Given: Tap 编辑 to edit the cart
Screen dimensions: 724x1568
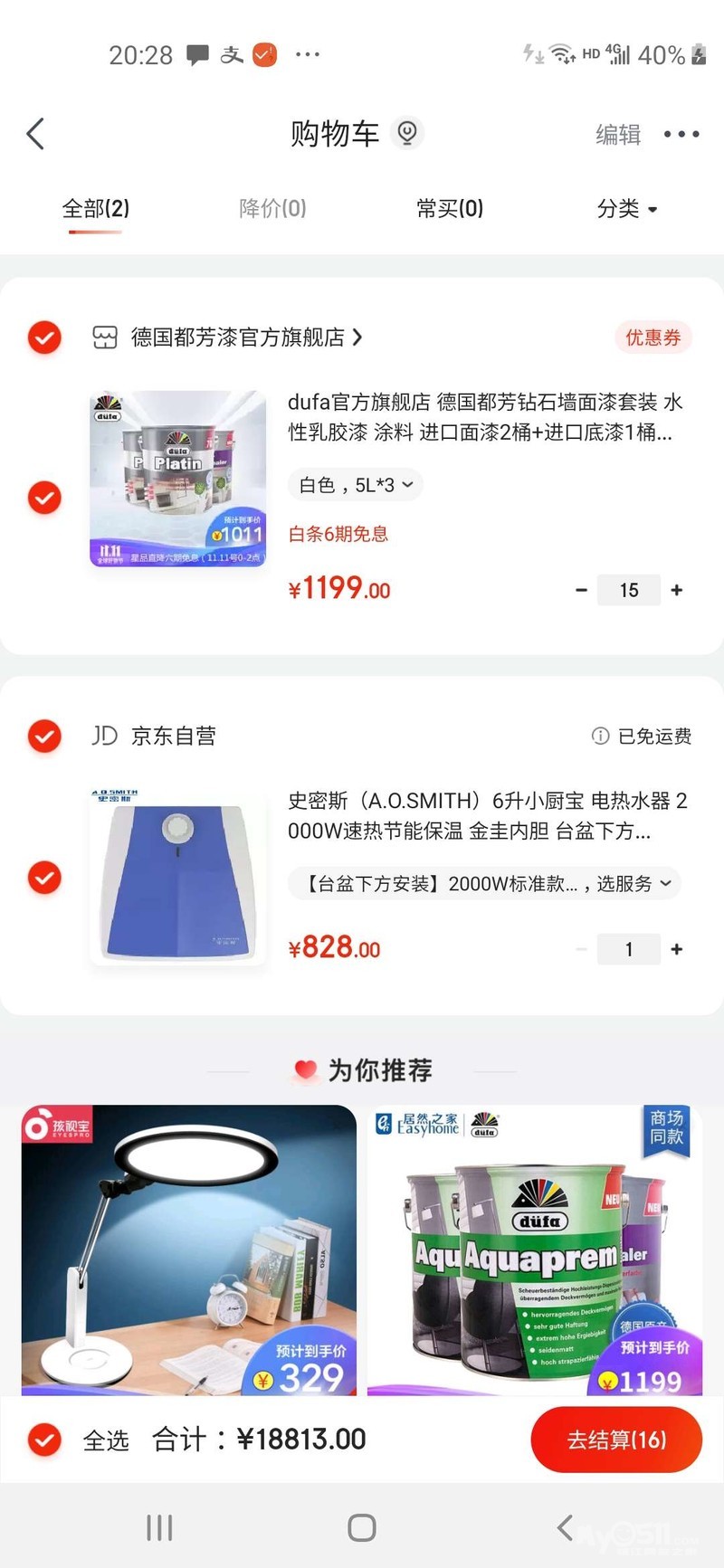Looking at the screenshot, I should click(x=618, y=135).
